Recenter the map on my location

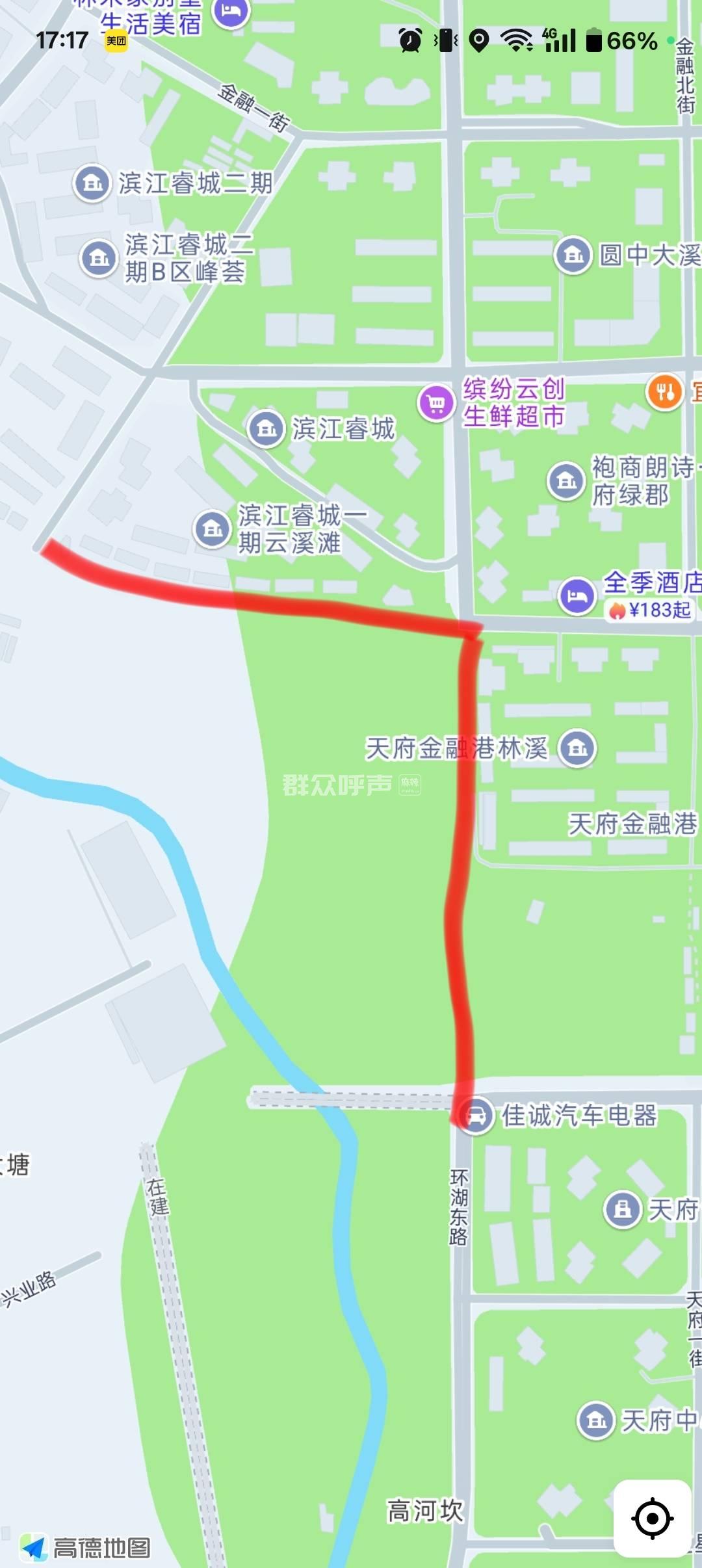(x=652, y=1518)
